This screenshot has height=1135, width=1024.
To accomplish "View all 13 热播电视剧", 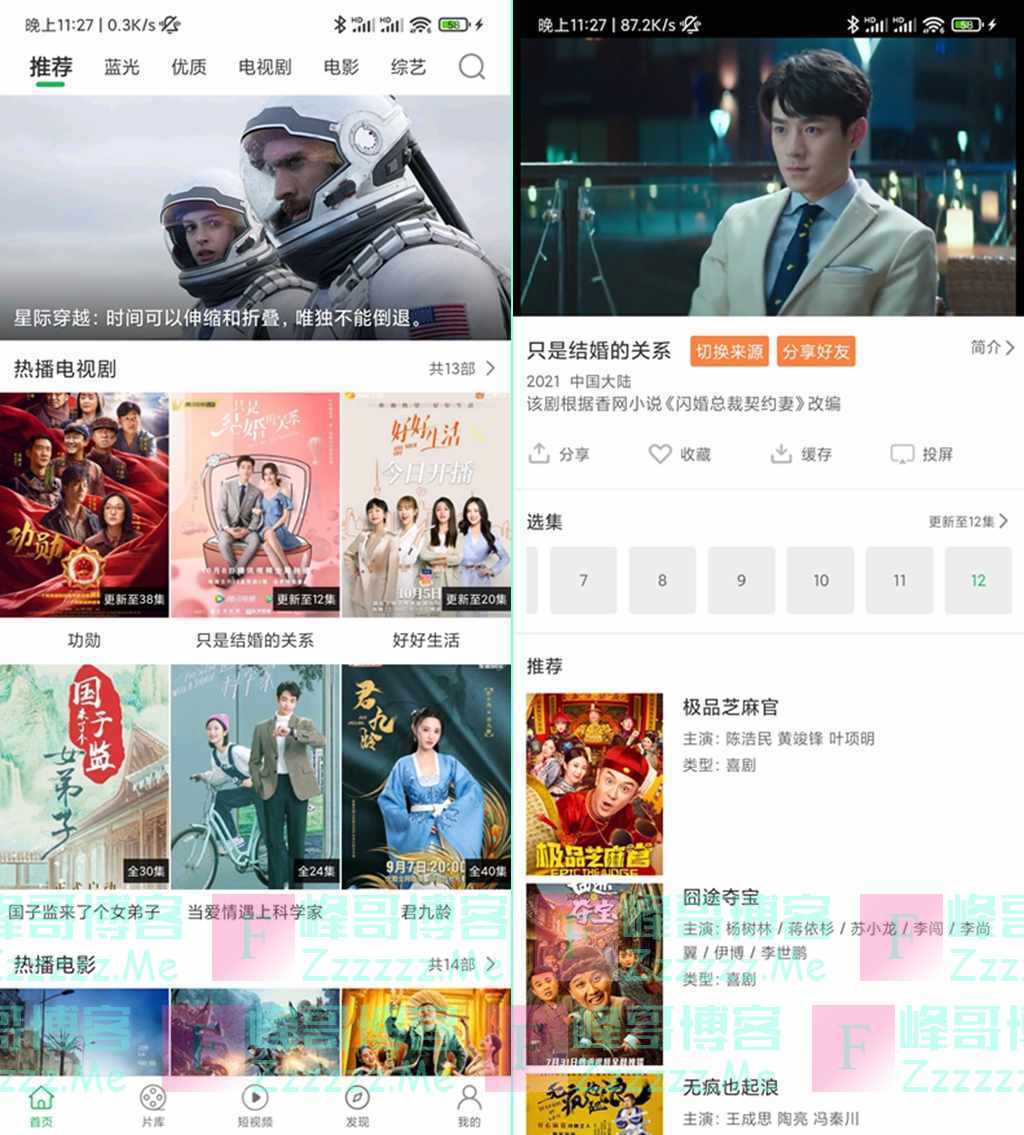I will 462,369.
